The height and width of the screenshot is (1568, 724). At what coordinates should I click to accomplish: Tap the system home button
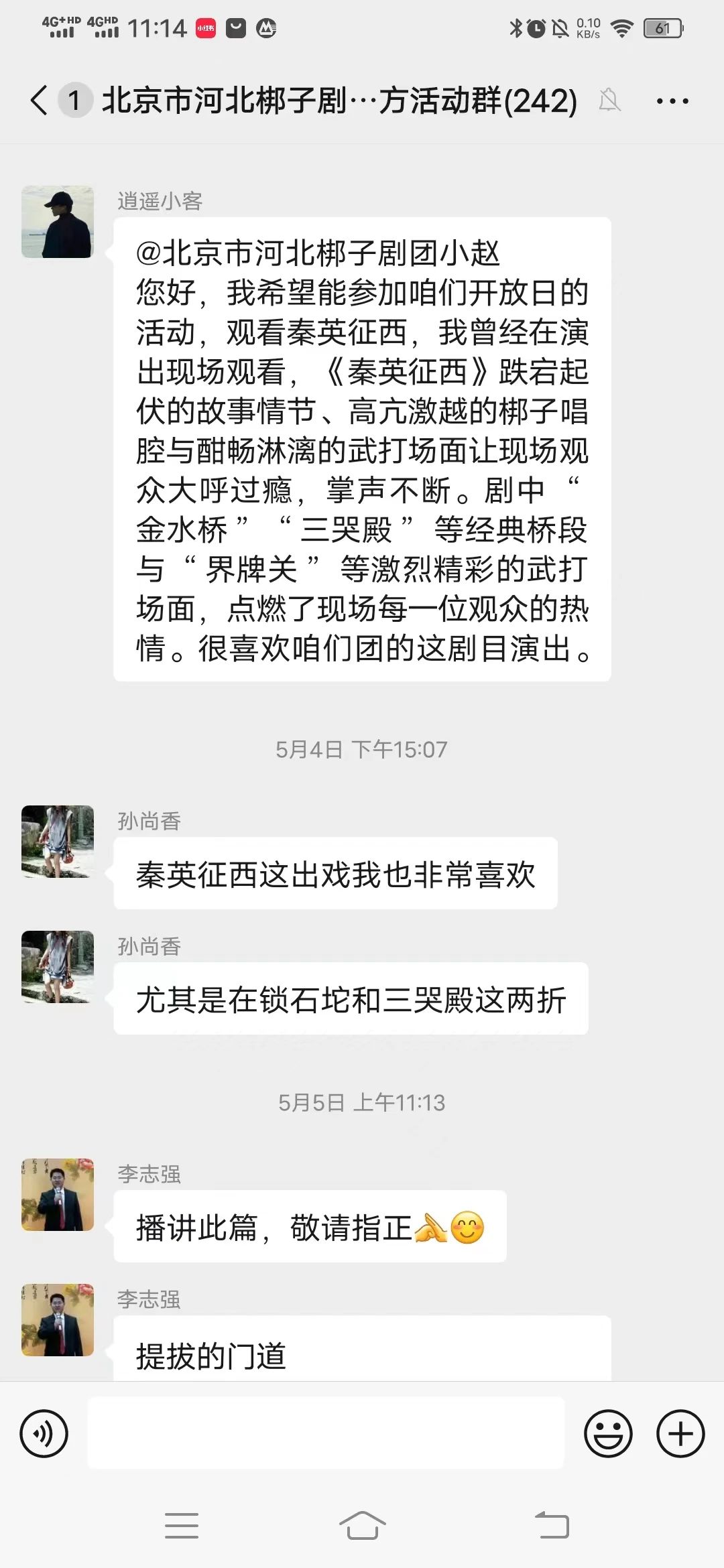(362, 1526)
